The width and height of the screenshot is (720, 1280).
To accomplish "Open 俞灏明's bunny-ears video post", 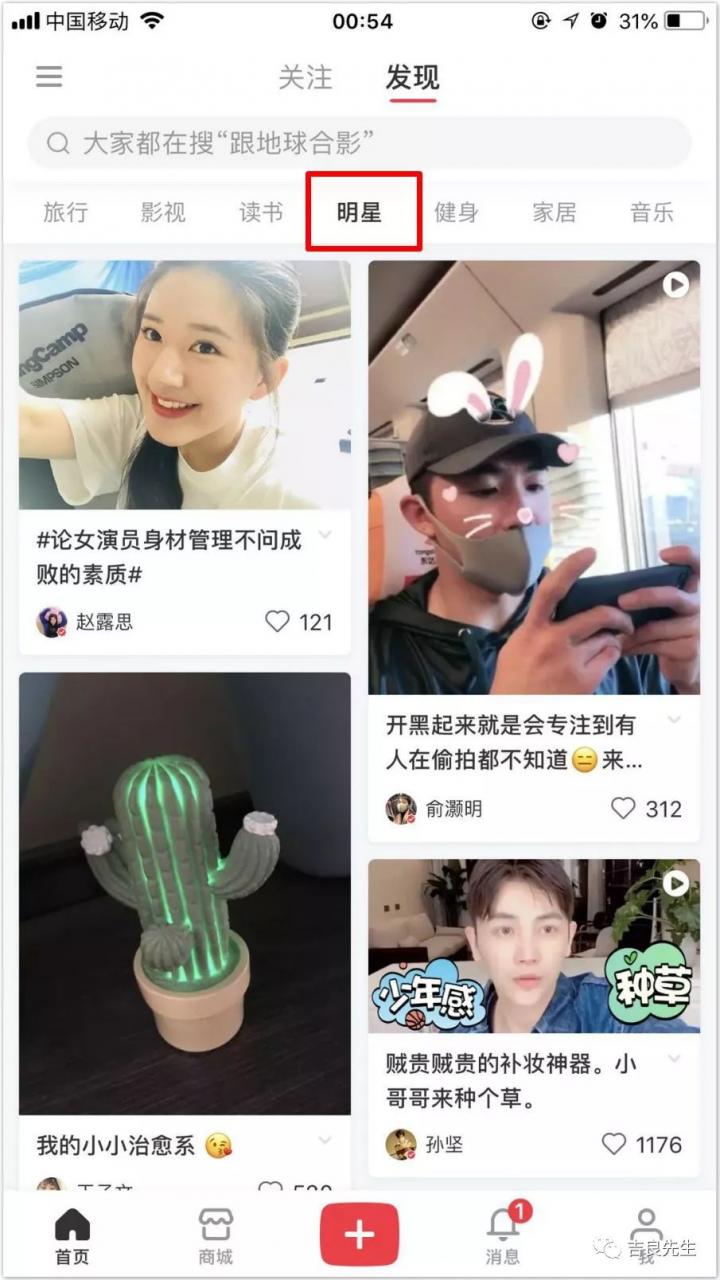I will point(534,478).
